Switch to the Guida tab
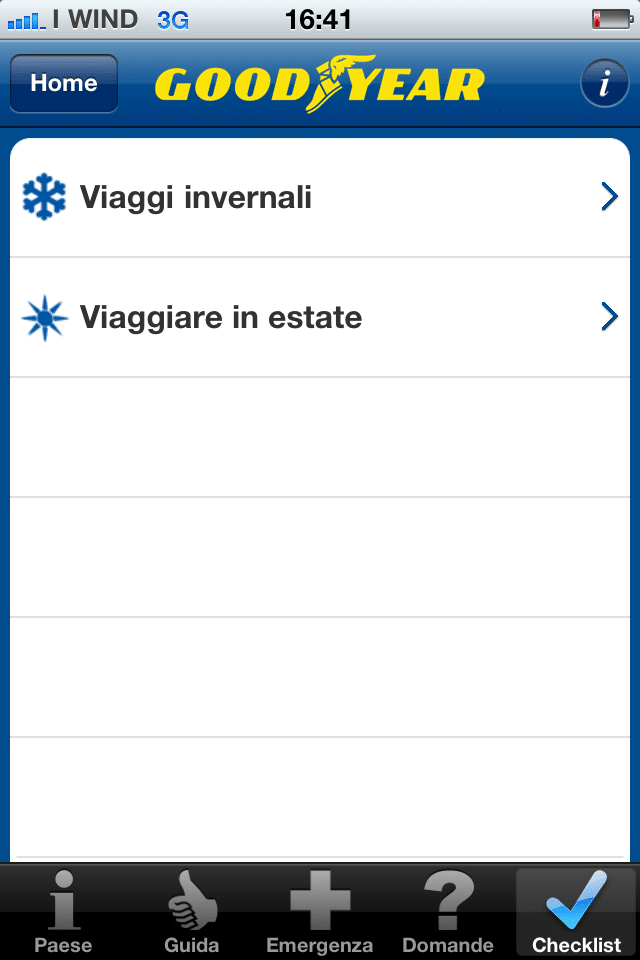The height and width of the screenshot is (960, 640). [x=191, y=912]
